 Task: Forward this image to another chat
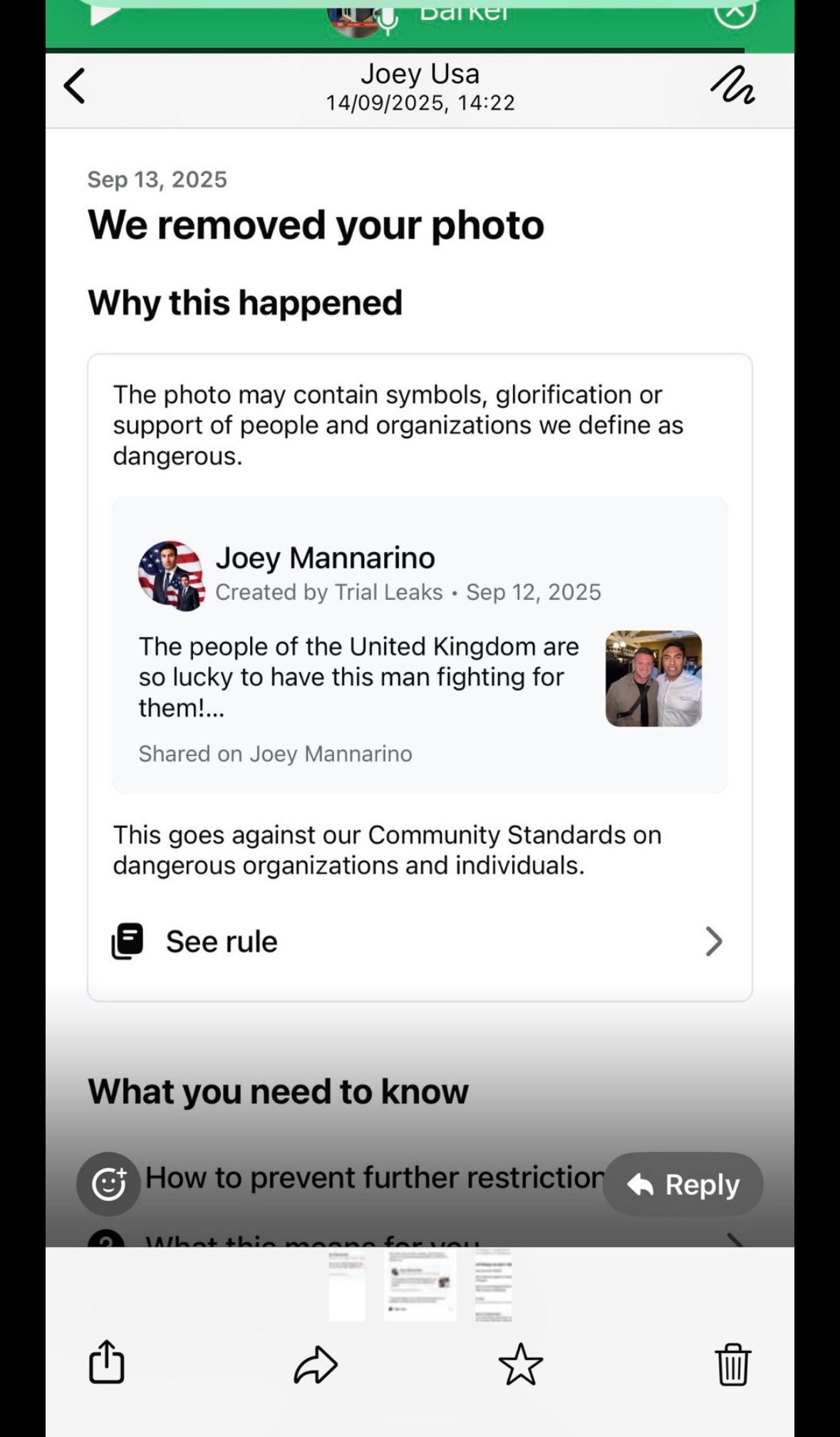pos(315,1364)
